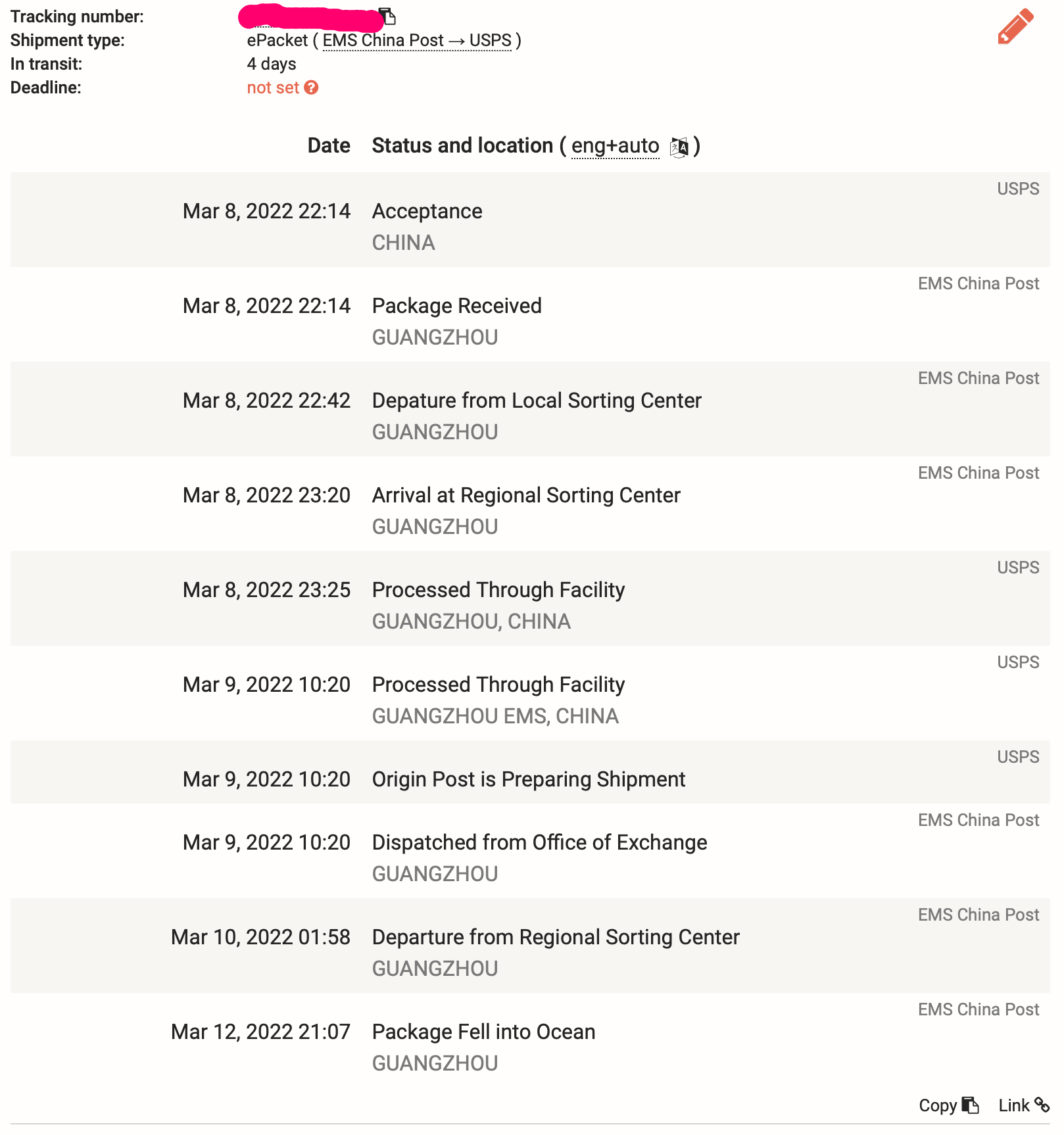Edit shipment with the pencil icon

pos(1015,27)
